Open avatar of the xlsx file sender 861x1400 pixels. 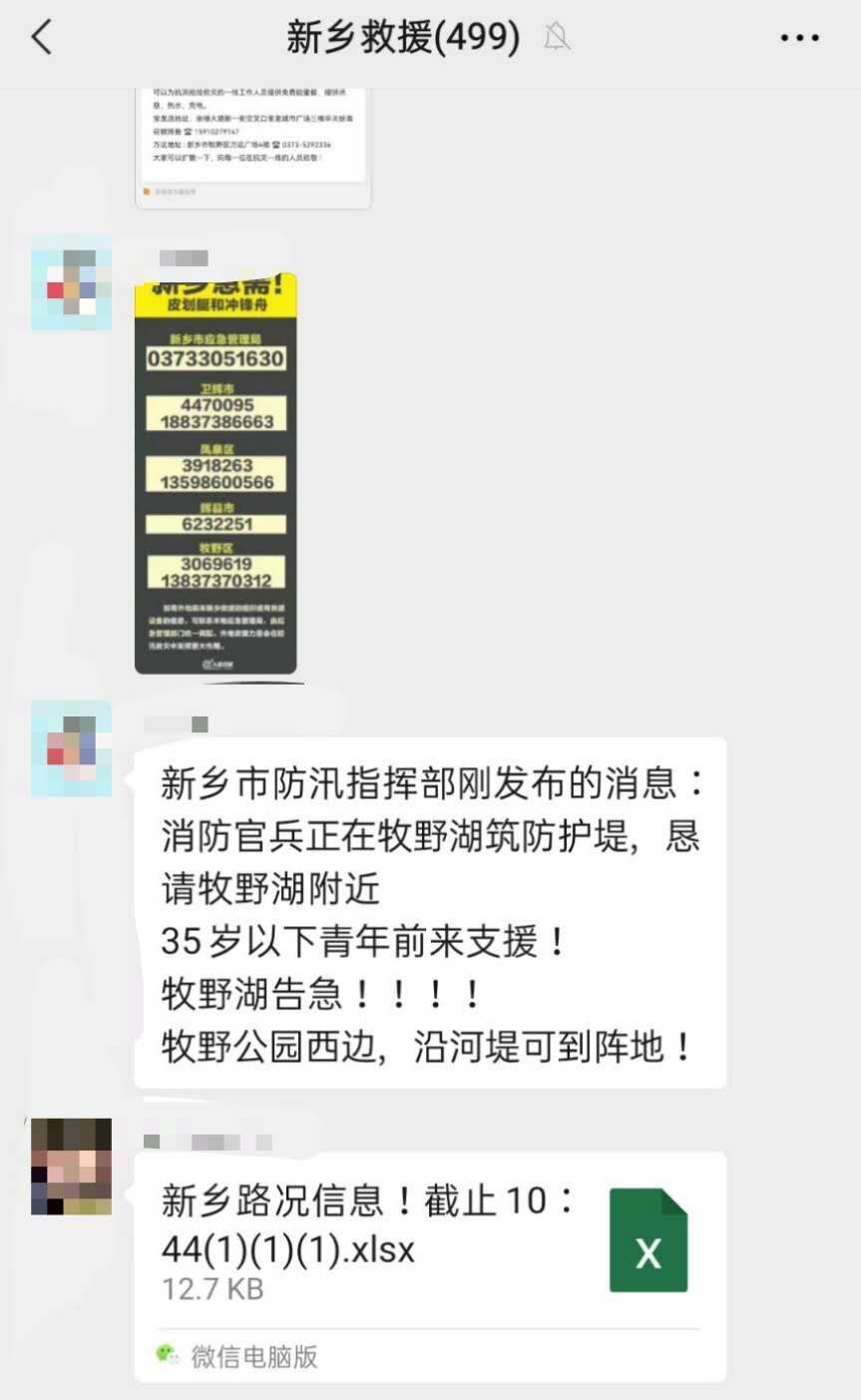click(x=71, y=1167)
